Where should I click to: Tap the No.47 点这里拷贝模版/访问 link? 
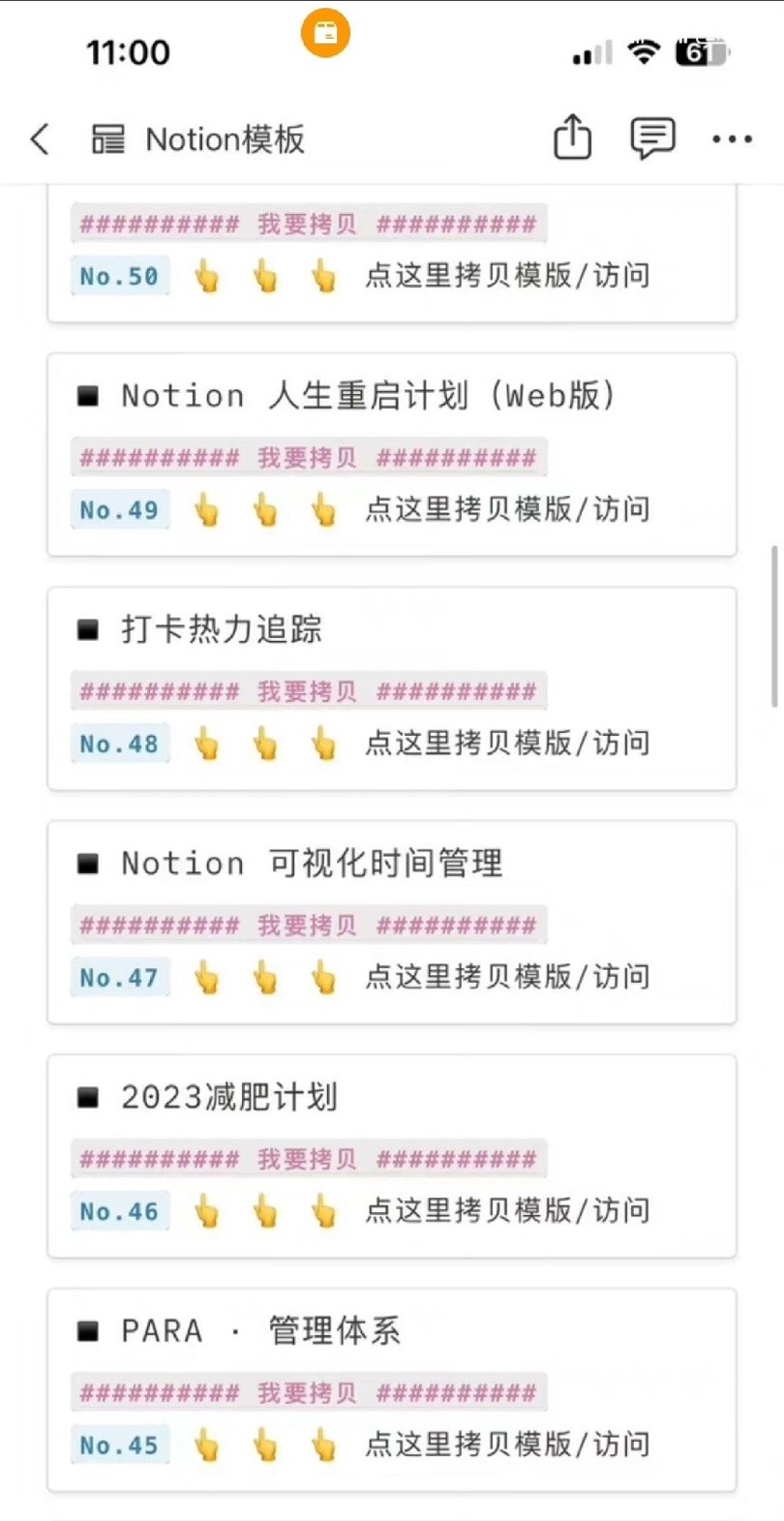(x=506, y=977)
